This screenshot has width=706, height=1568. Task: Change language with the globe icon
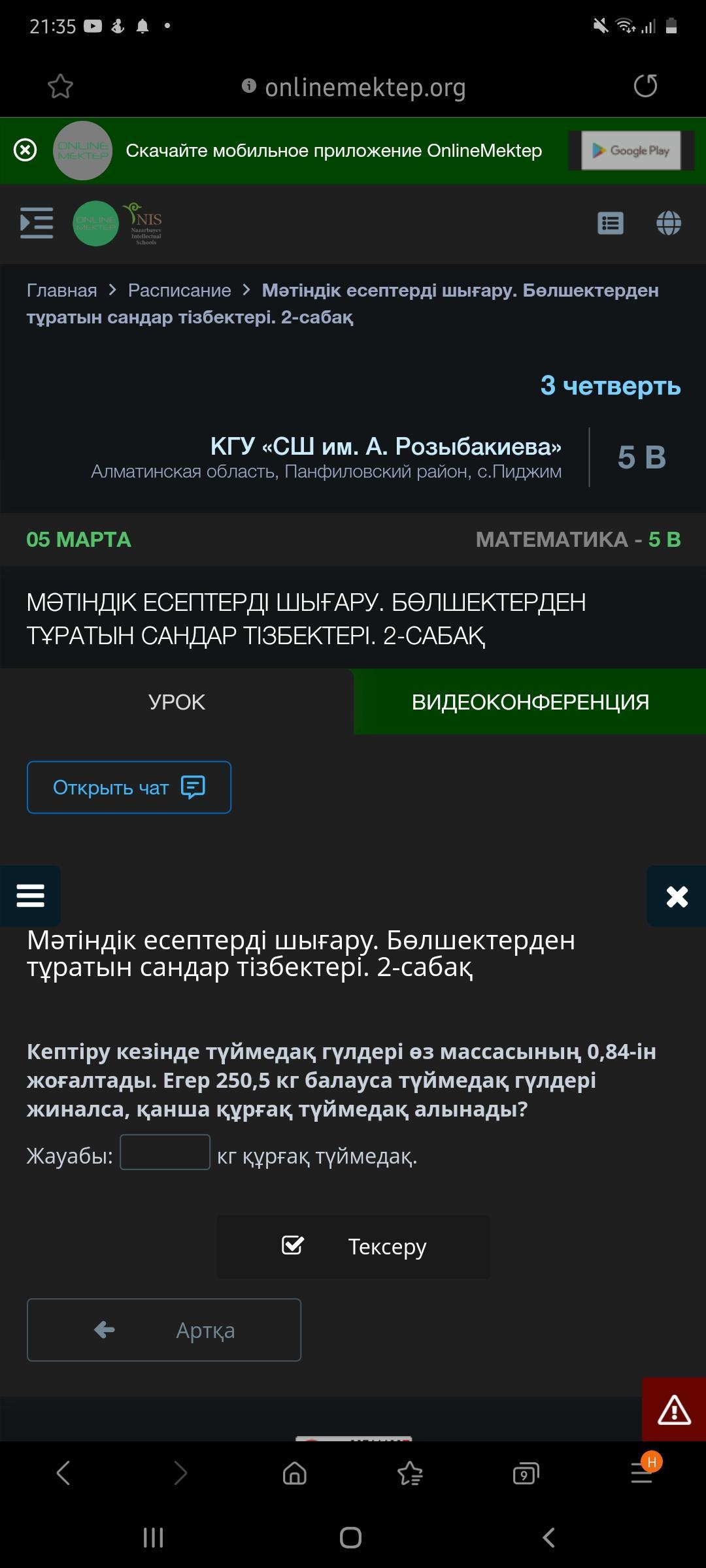tap(668, 223)
